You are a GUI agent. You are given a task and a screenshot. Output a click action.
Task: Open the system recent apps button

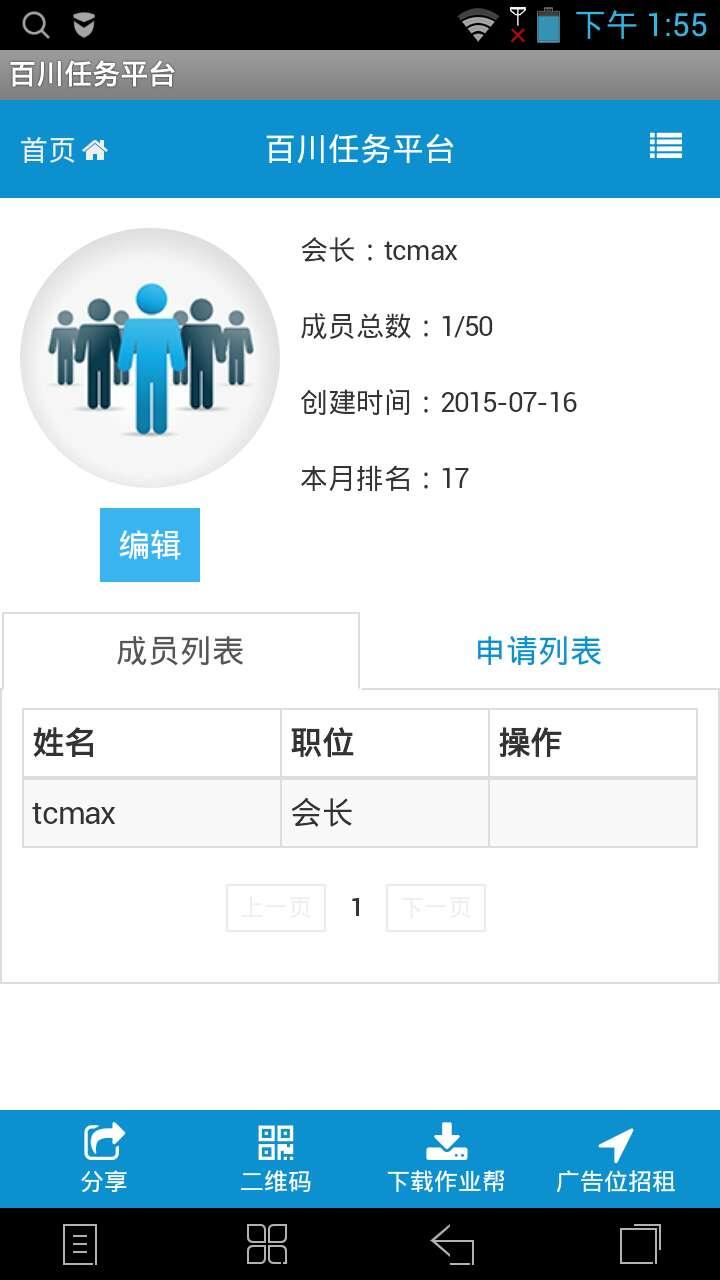click(x=640, y=1245)
